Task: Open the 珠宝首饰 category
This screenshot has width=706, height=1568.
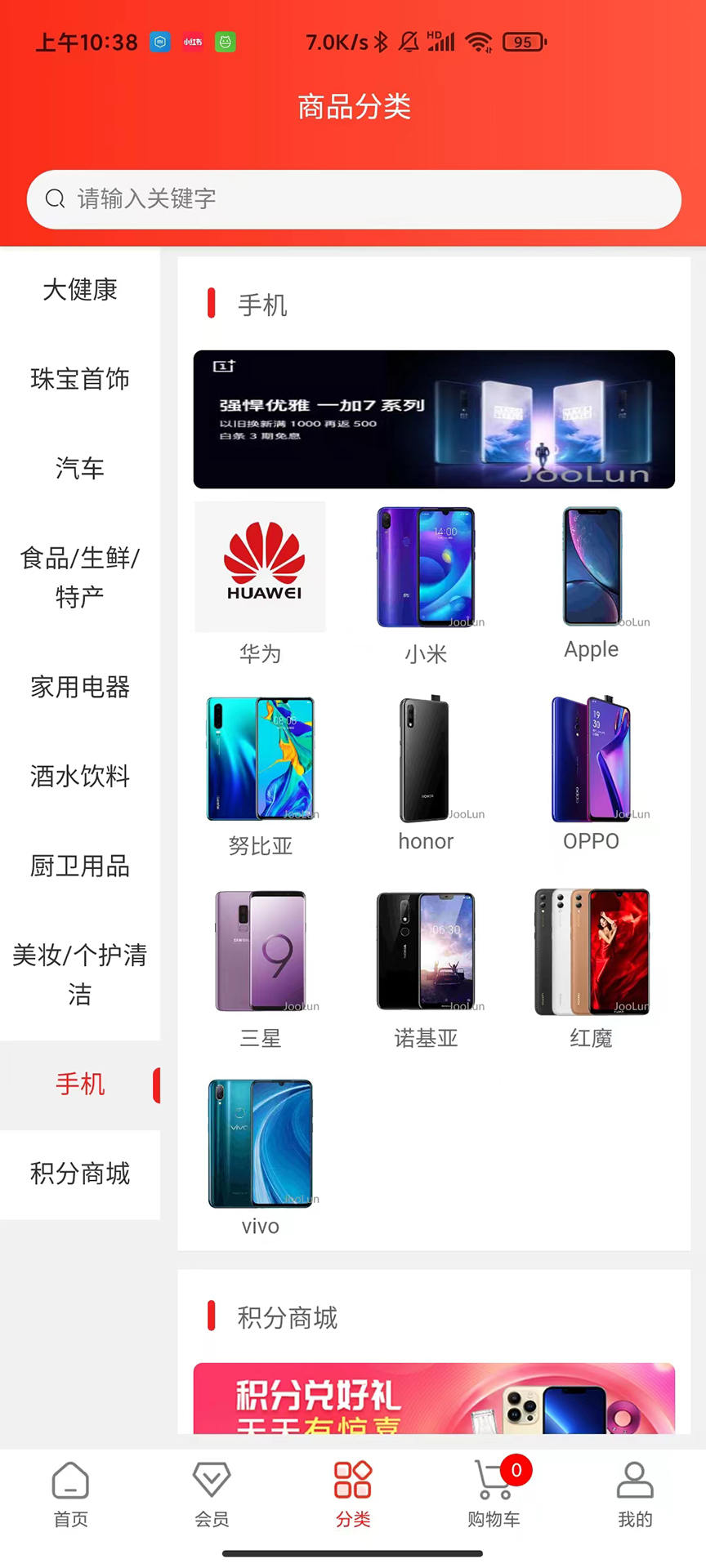Action: [x=80, y=379]
